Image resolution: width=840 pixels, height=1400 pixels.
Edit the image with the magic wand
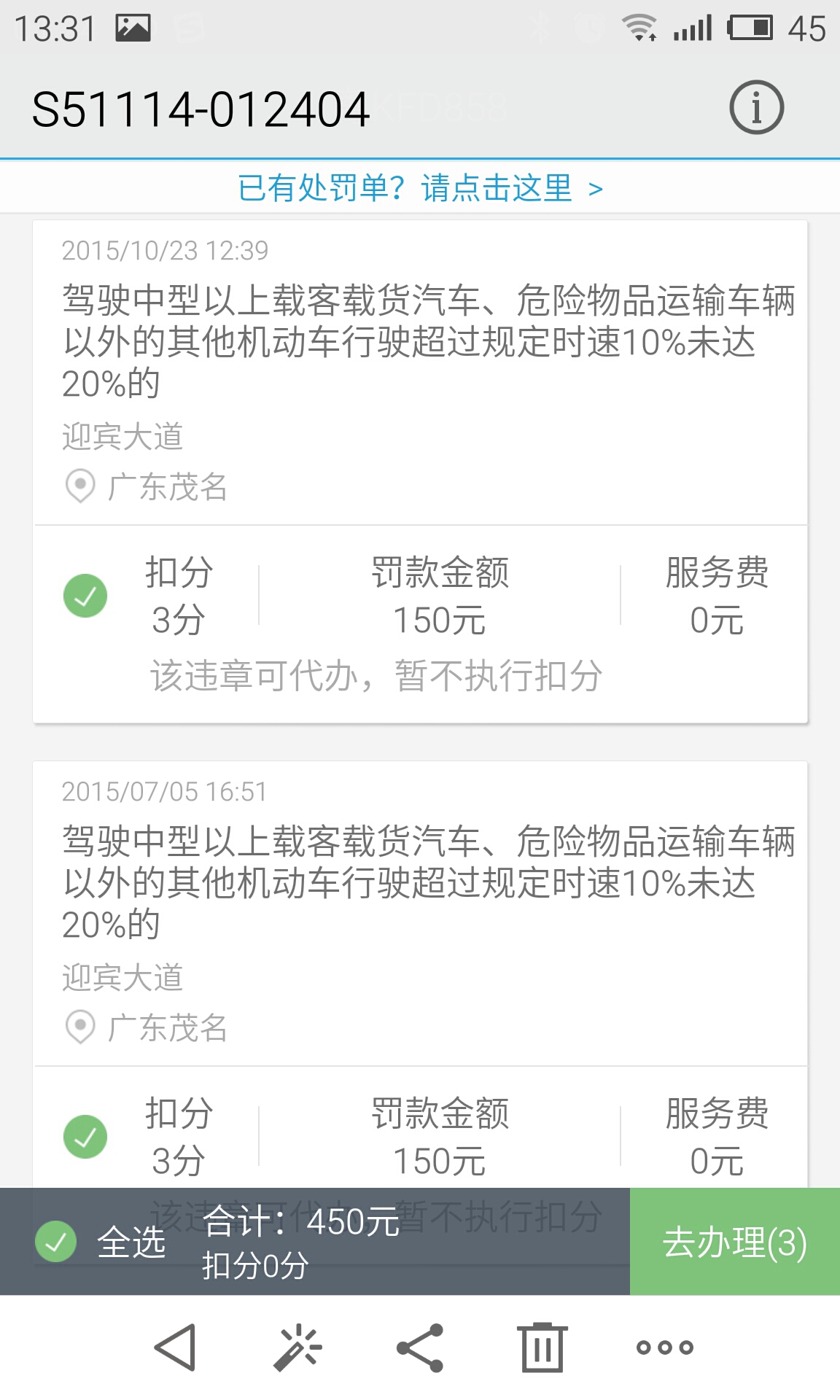tap(297, 1347)
